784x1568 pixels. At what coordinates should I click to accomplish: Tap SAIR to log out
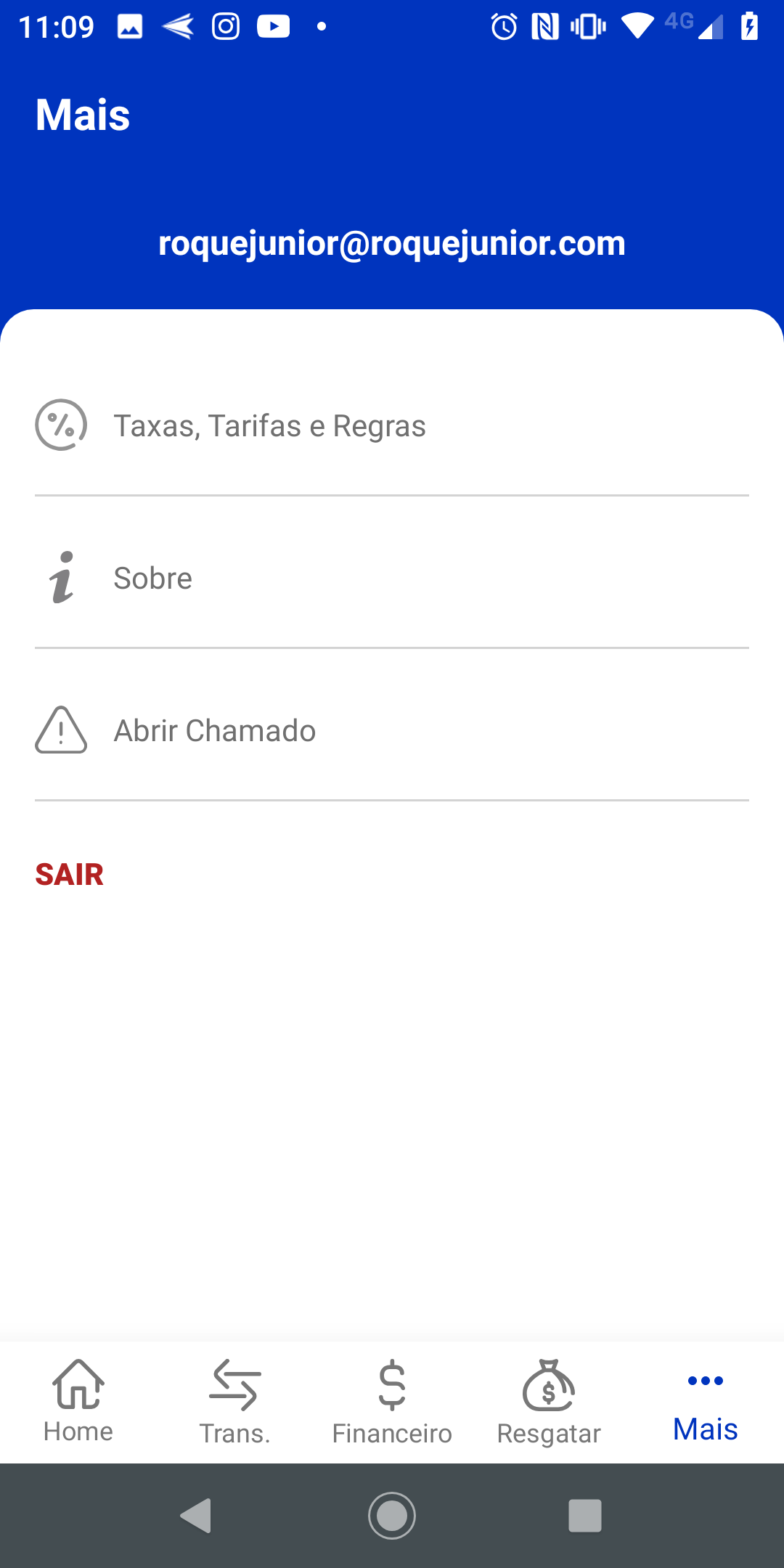click(x=70, y=875)
